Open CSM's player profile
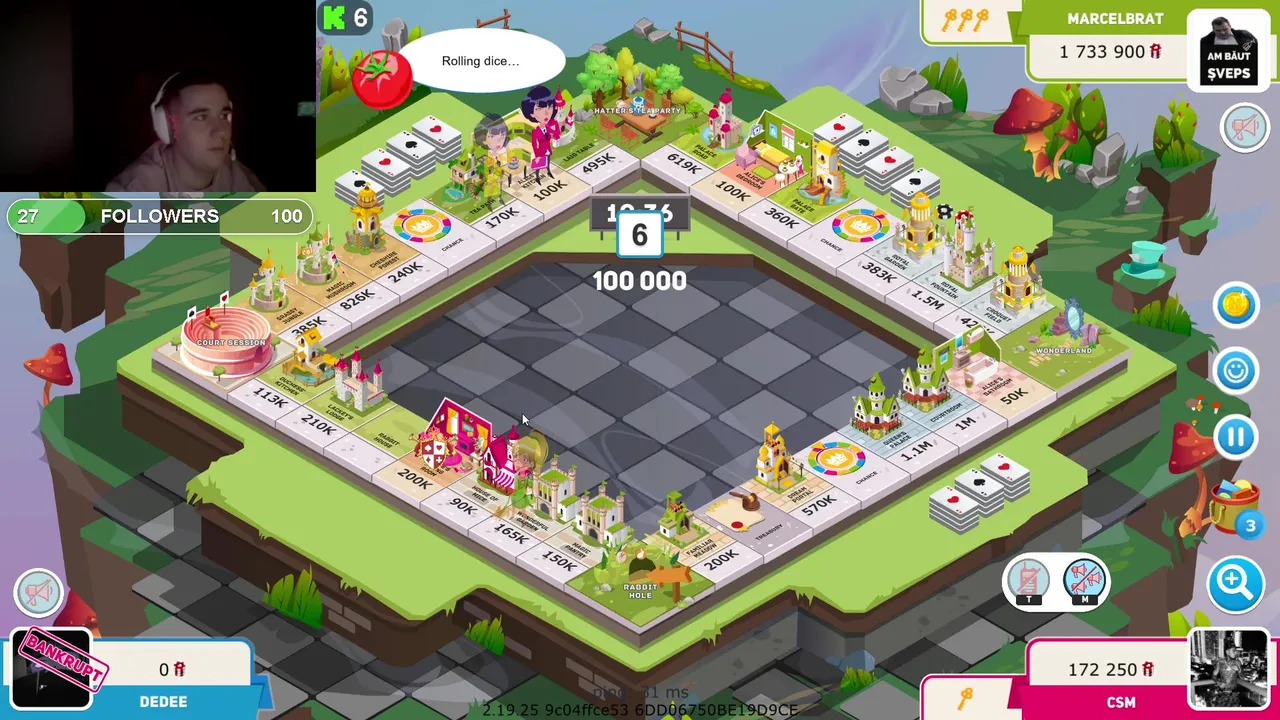Viewport: 1280px width, 720px height. pos(1229,670)
